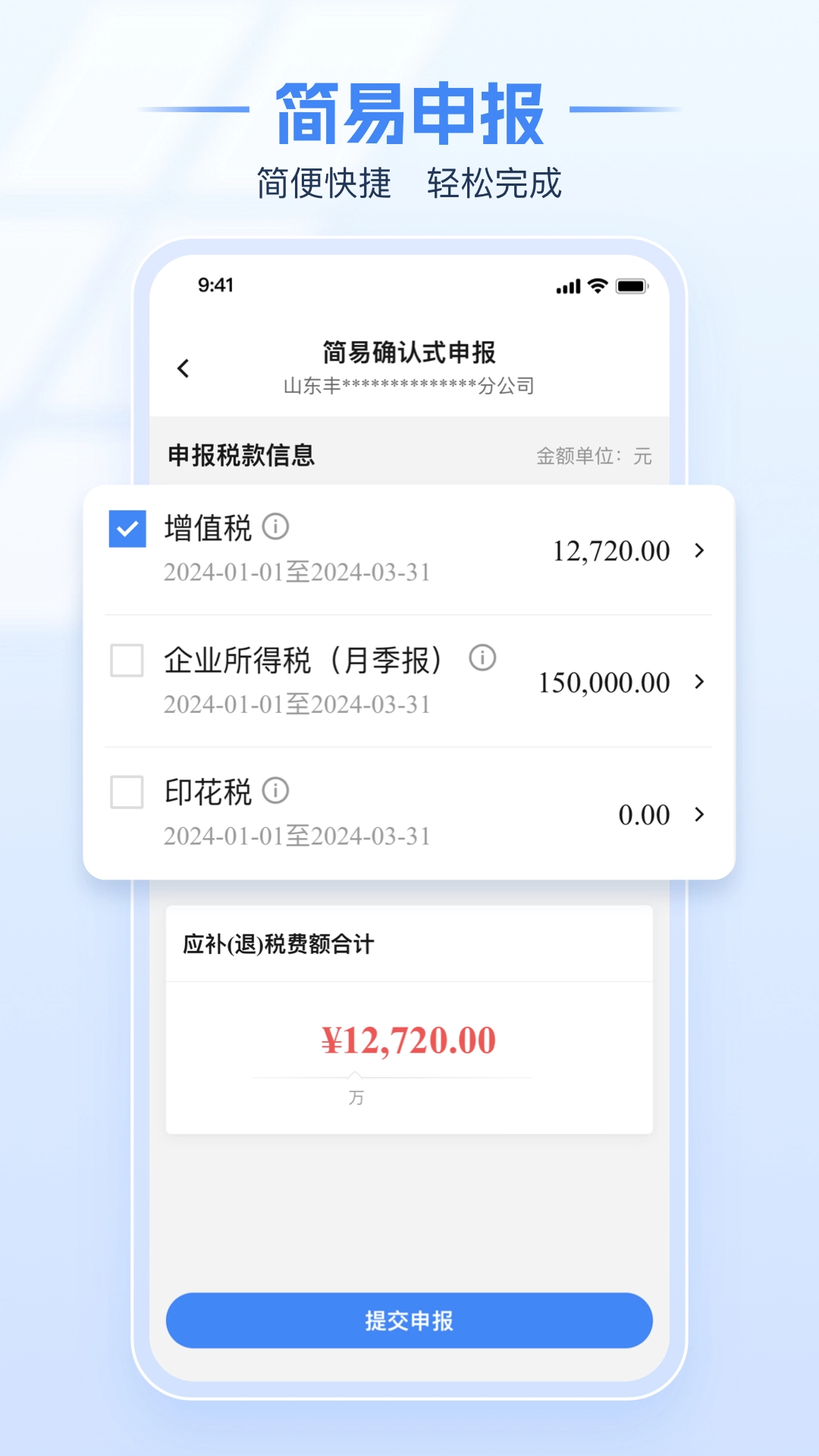Check the 印花税 checkbox
The height and width of the screenshot is (1456, 819).
(x=128, y=790)
